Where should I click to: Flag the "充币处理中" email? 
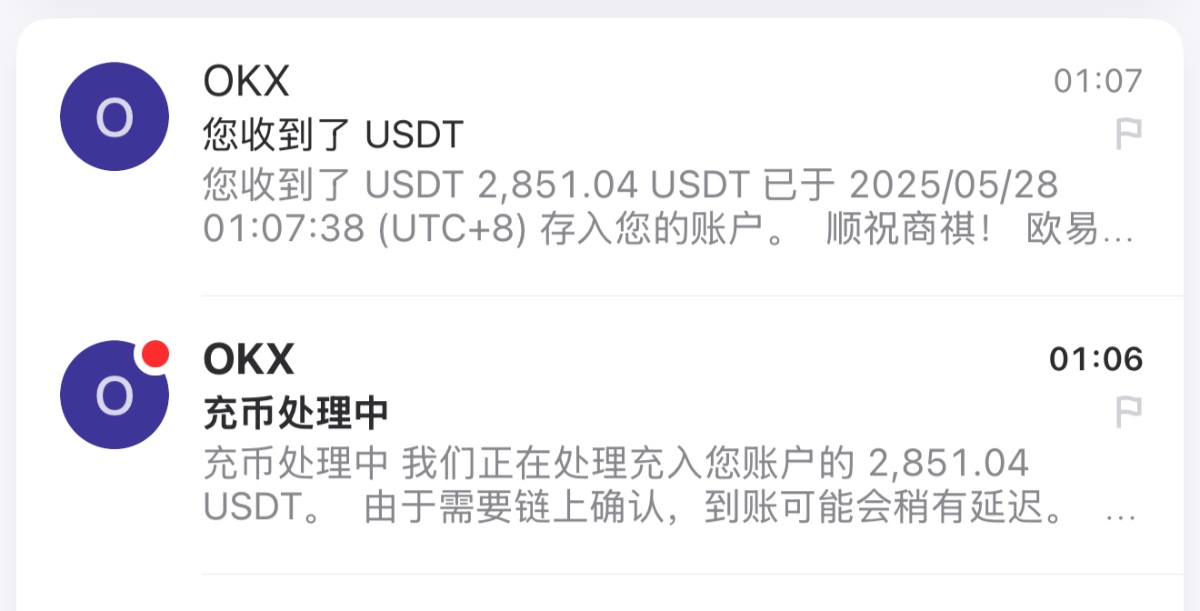pyautogui.click(x=1129, y=412)
